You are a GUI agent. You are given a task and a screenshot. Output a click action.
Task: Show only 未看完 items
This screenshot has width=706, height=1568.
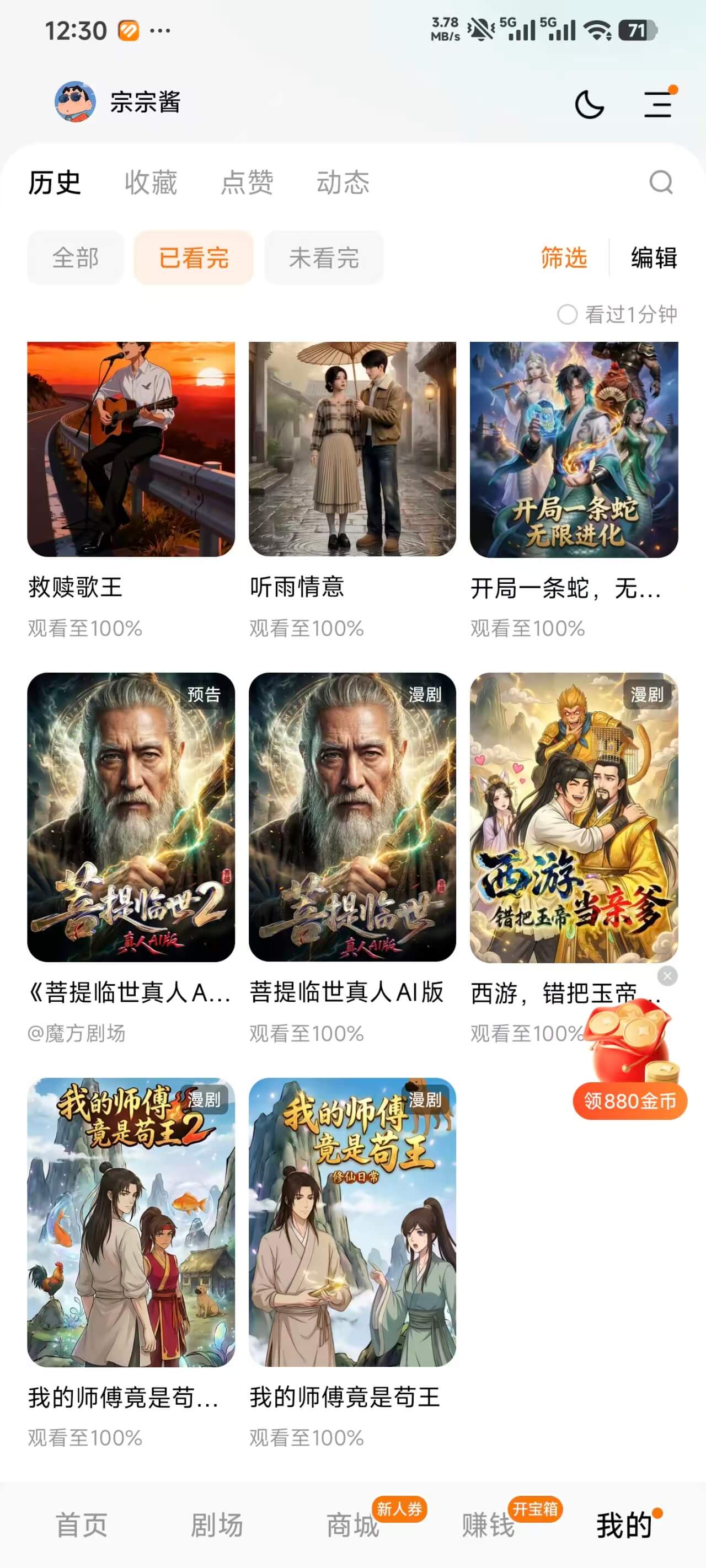tap(323, 257)
